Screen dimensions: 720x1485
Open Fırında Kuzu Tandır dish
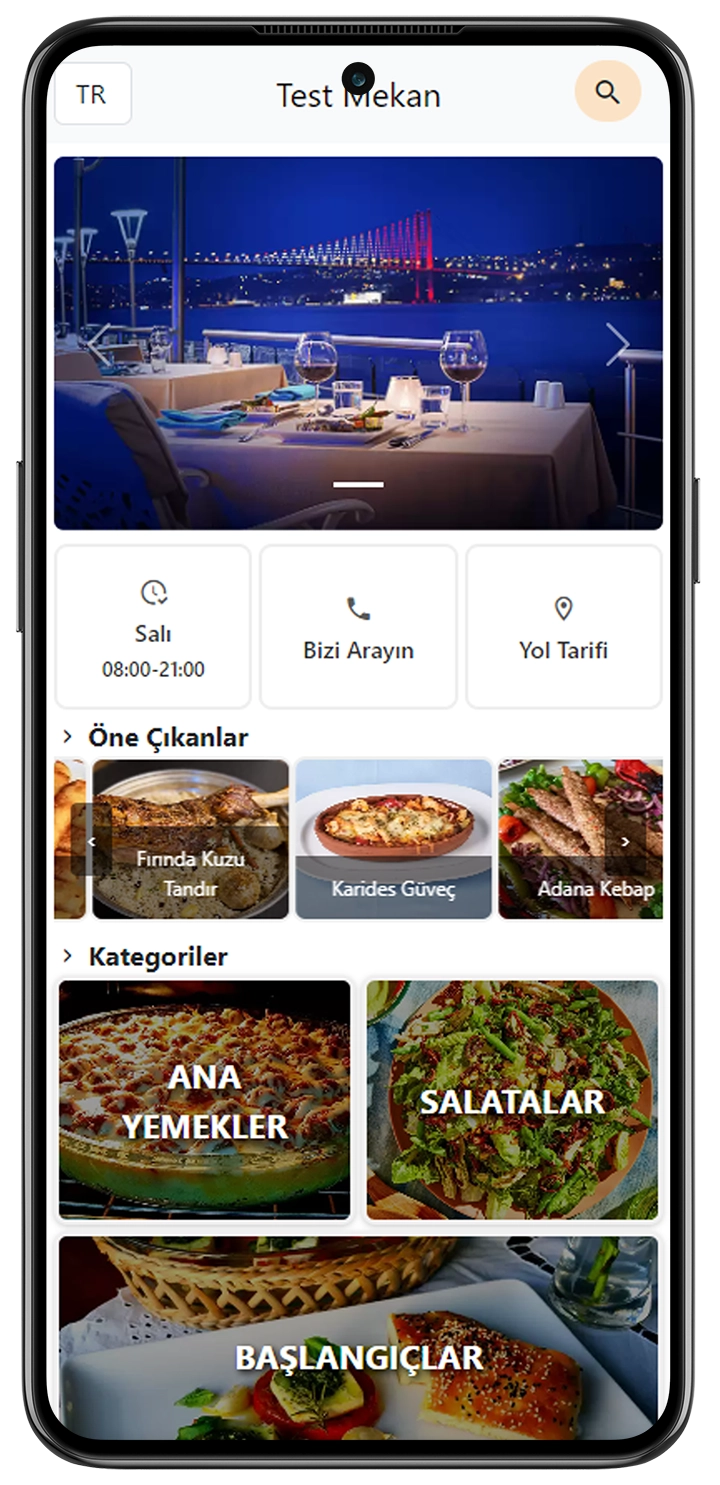[190, 840]
